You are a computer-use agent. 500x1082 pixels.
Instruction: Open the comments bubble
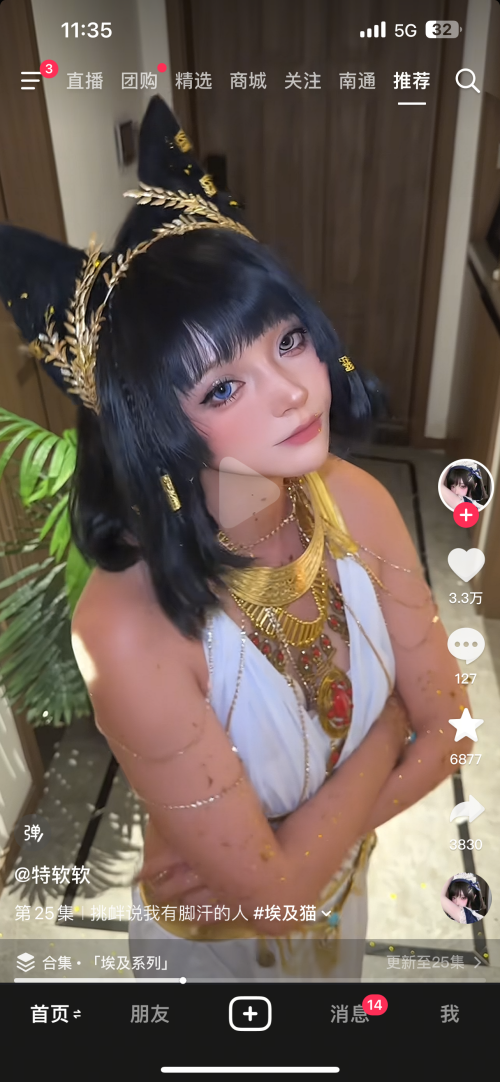point(466,646)
